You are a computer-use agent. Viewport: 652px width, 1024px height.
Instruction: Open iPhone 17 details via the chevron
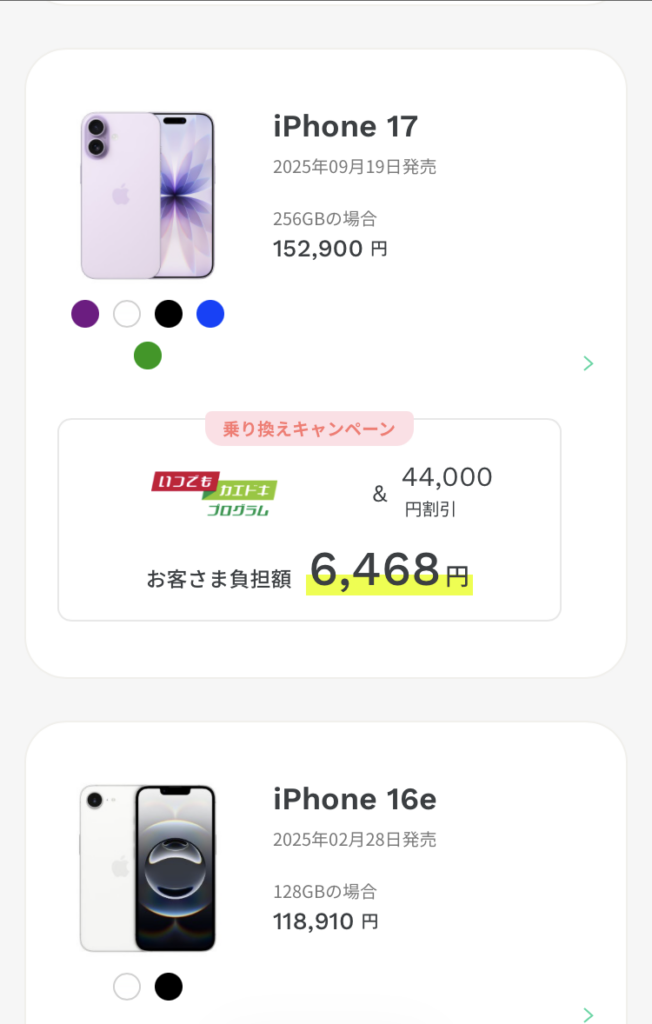[x=588, y=363]
